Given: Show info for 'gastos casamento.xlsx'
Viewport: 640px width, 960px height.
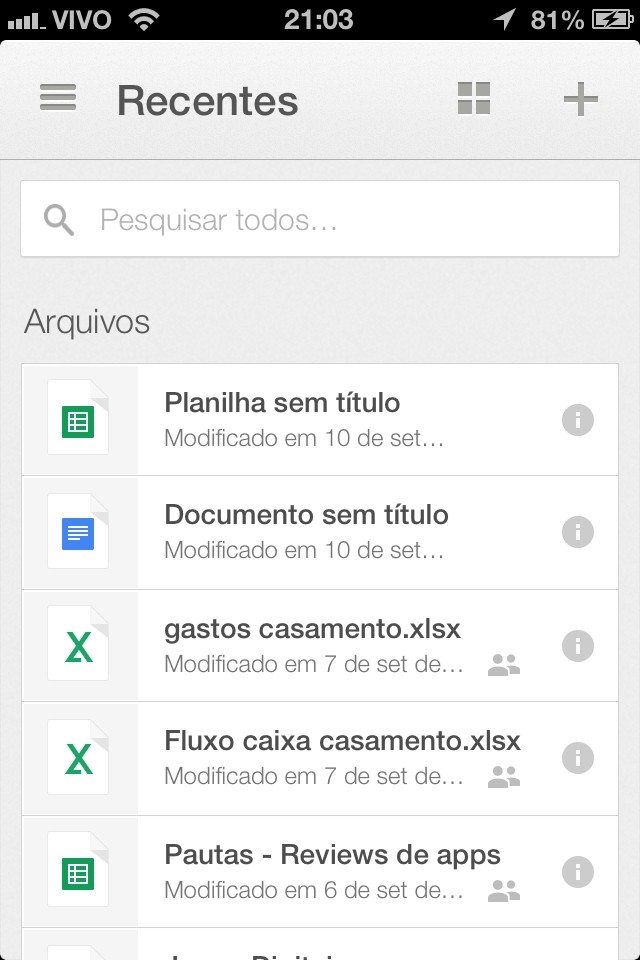Looking at the screenshot, I should pos(578,646).
